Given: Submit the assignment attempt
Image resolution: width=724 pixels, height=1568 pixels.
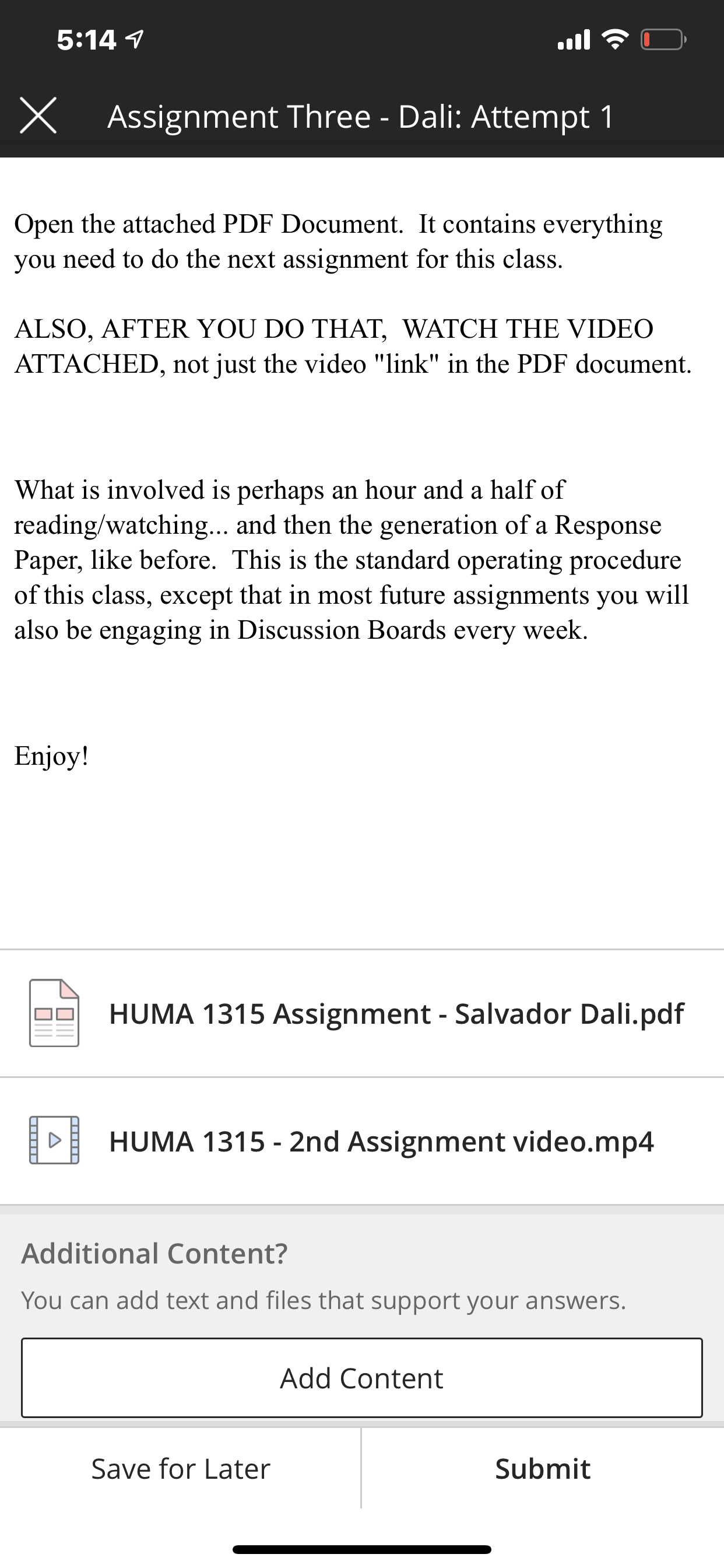Looking at the screenshot, I should click(542, 1469).
